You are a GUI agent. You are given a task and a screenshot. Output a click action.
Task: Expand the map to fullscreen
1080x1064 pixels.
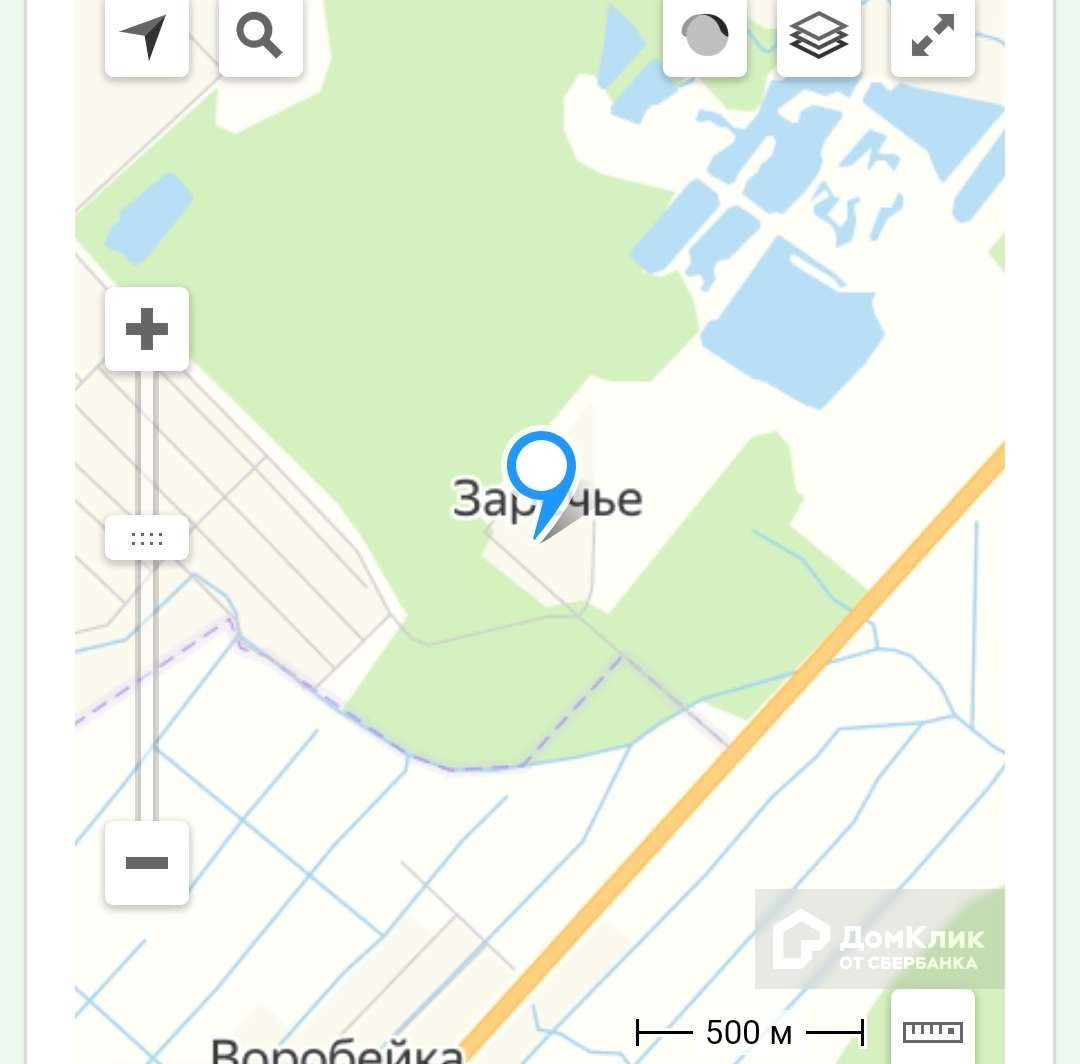pos(932,38)
